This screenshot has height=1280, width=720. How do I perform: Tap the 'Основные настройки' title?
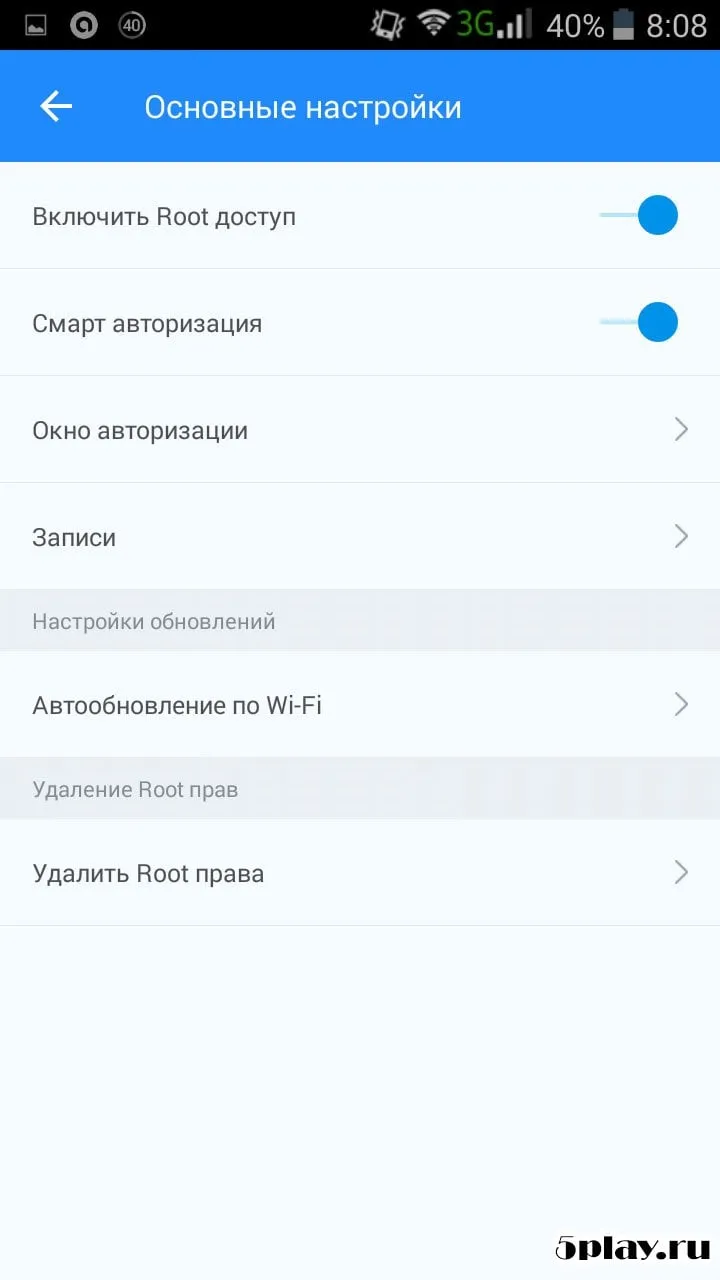pyautogui.click(x=303, y=106)
